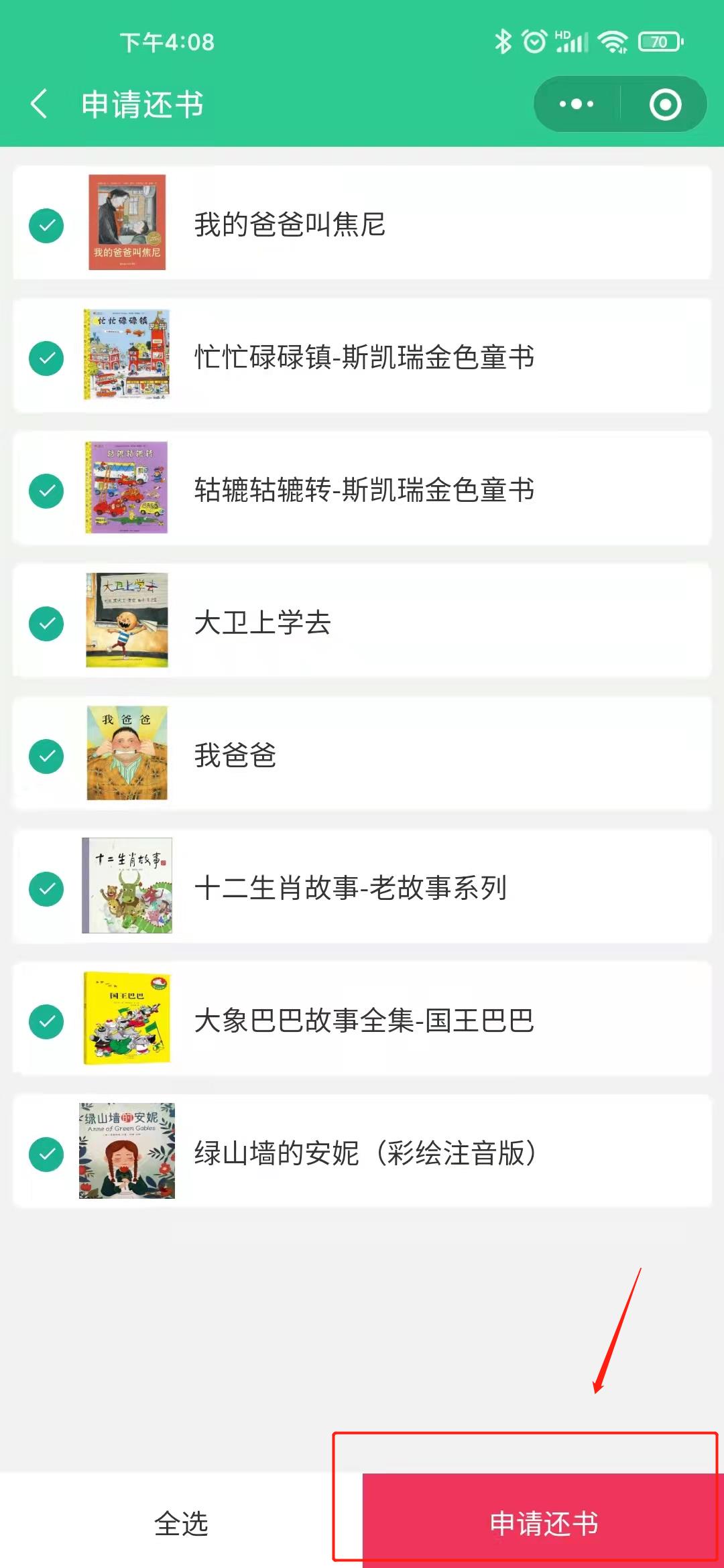Tap the back arrow to leave 申请还书
This screenshot has height=1568, width=724.
[38, 104]
